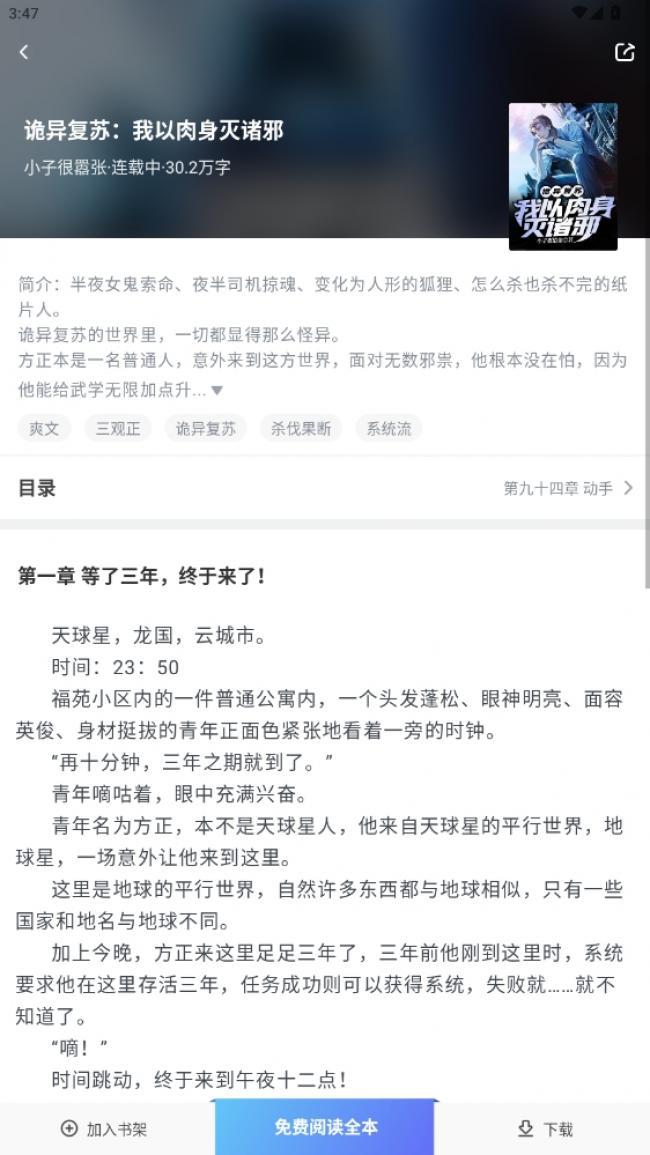Share this novel via the top-right icon
The image size is (650, 1155).
coord(624,52)
